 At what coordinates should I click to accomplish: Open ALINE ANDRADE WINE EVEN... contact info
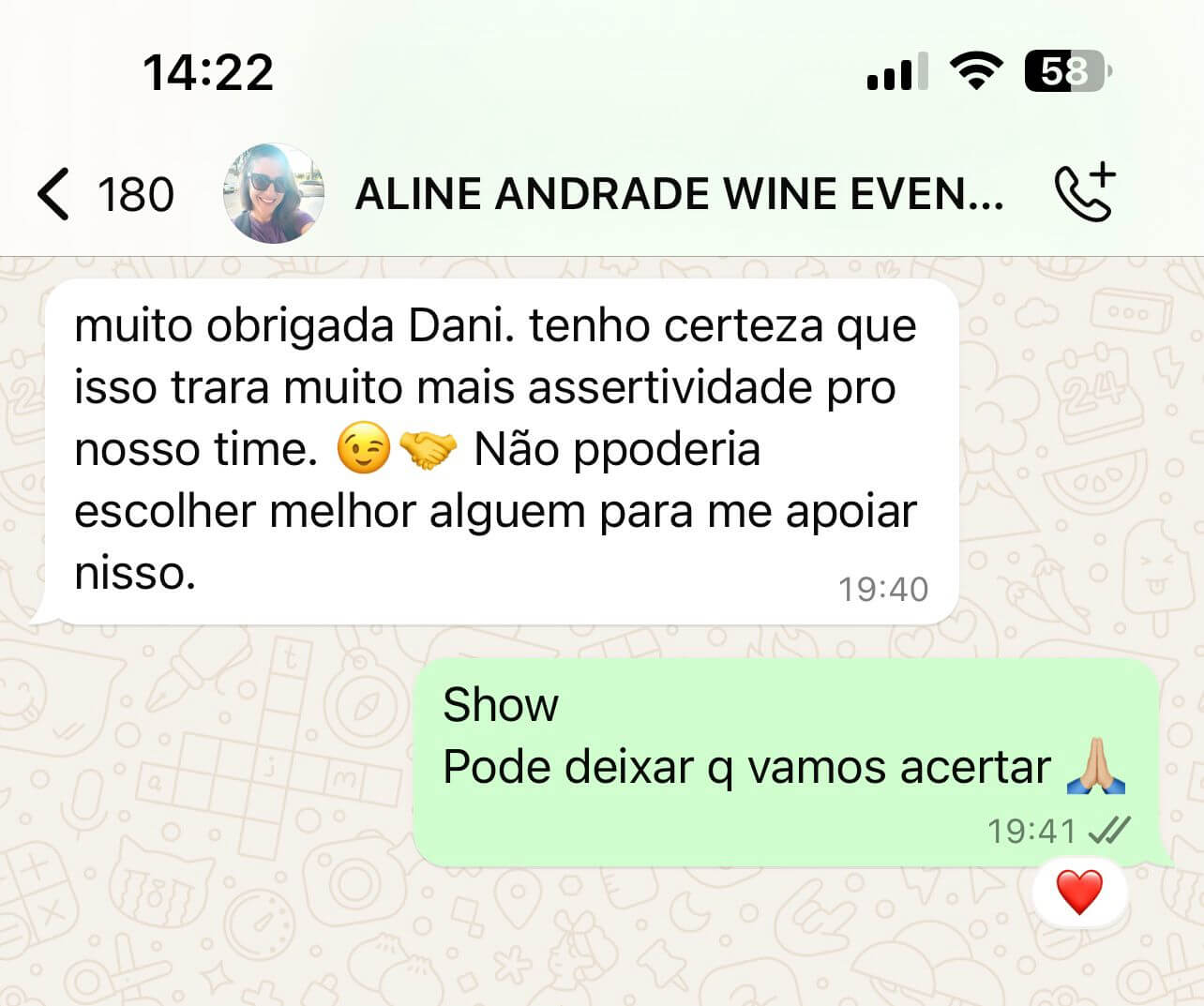(679, 194)
